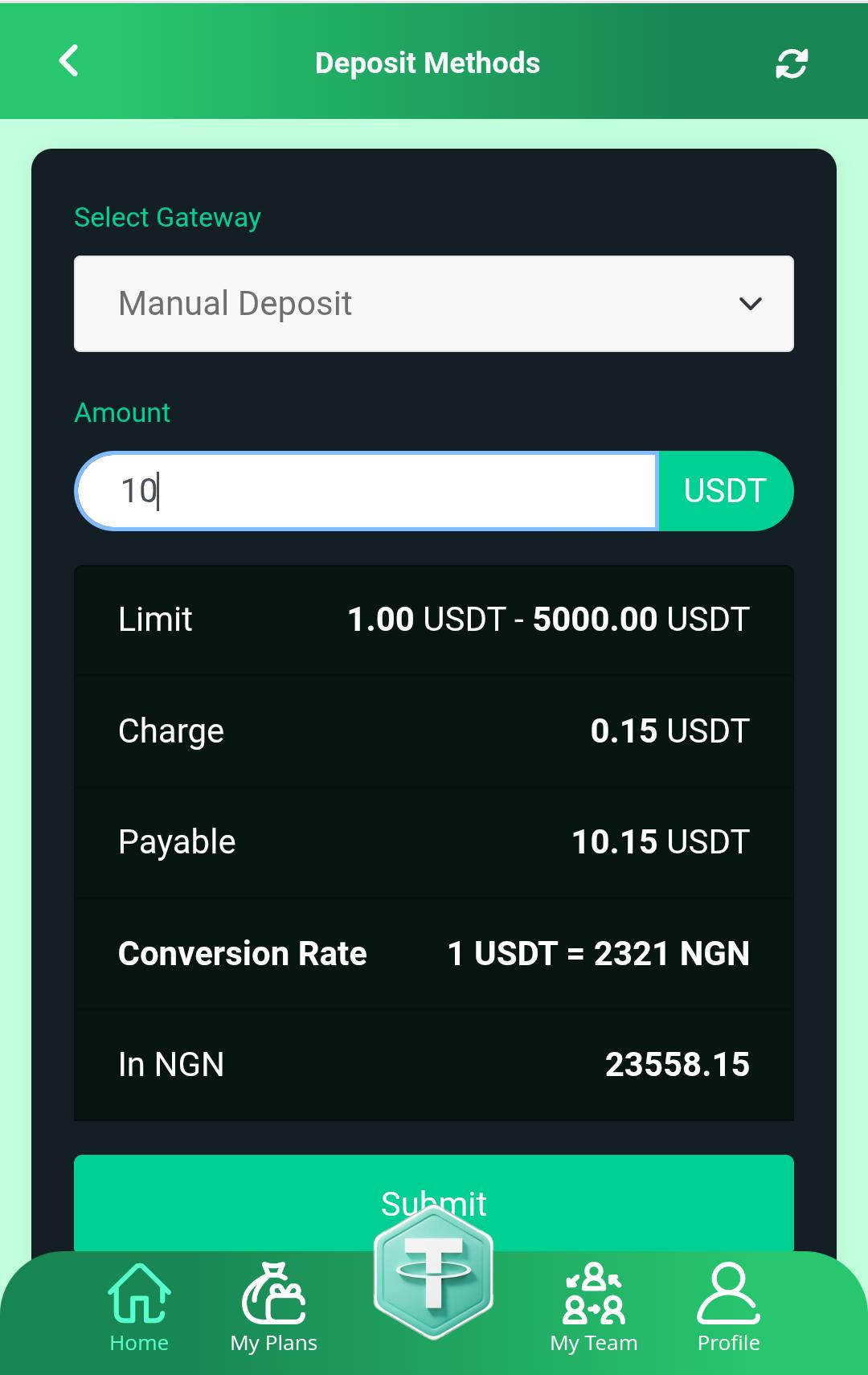Click the back arrow icon
This screenshot has height=1375, width=868.
69,61
